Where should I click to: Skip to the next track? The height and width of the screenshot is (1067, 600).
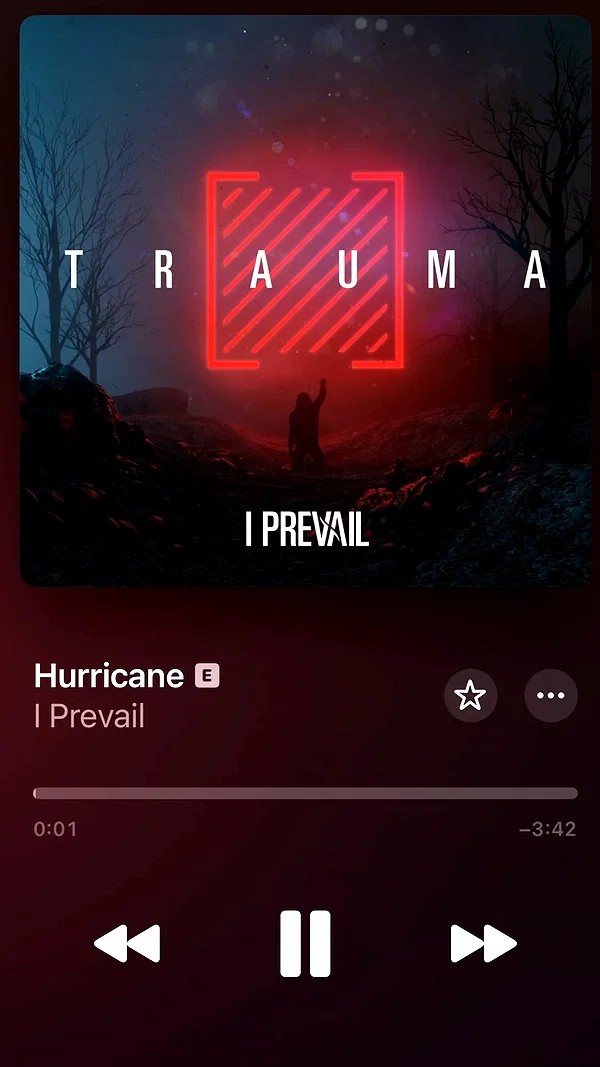484,943
